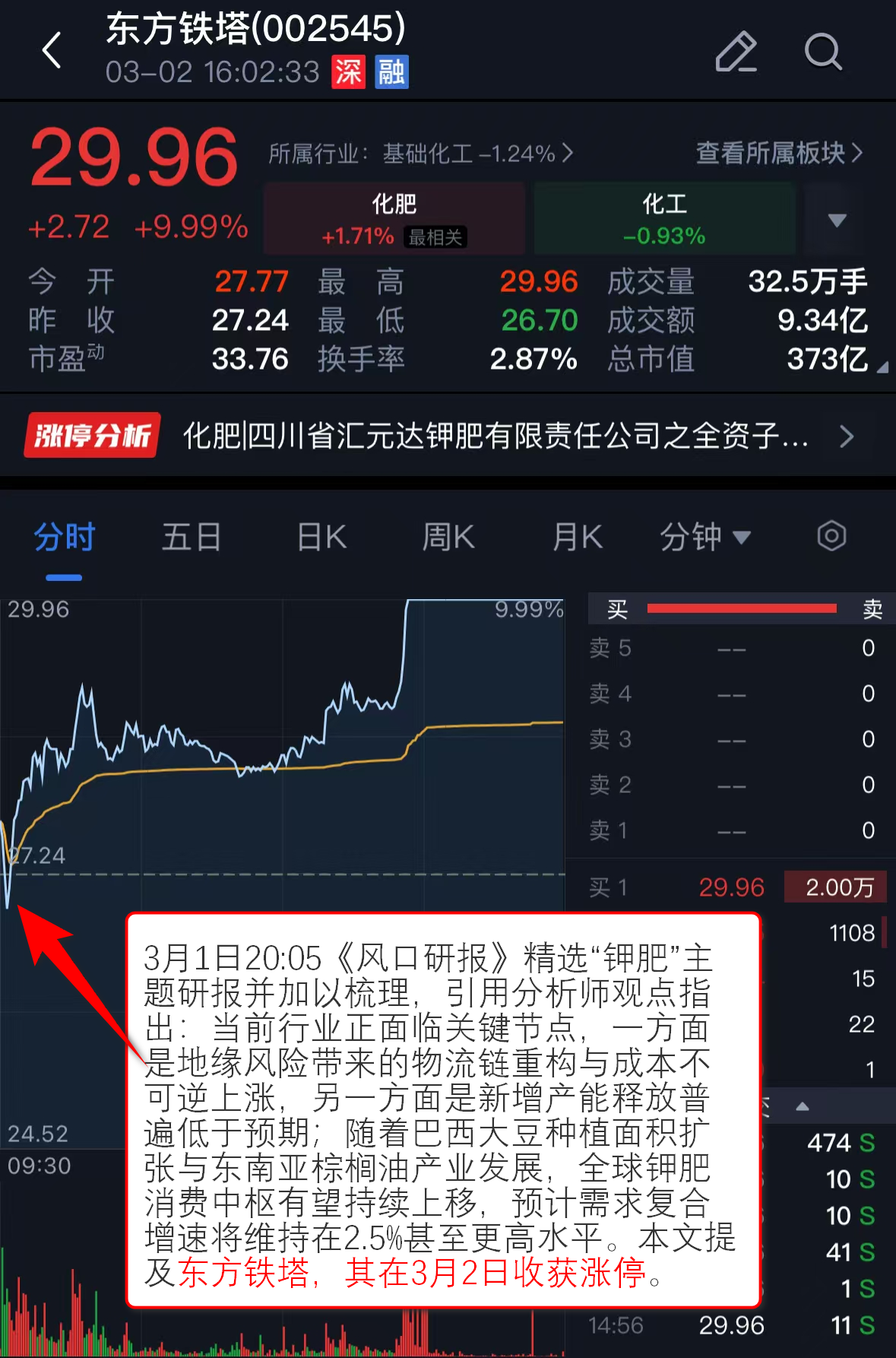
Task: Switch to the 五日 chart tab
Action: coord(191,538)
